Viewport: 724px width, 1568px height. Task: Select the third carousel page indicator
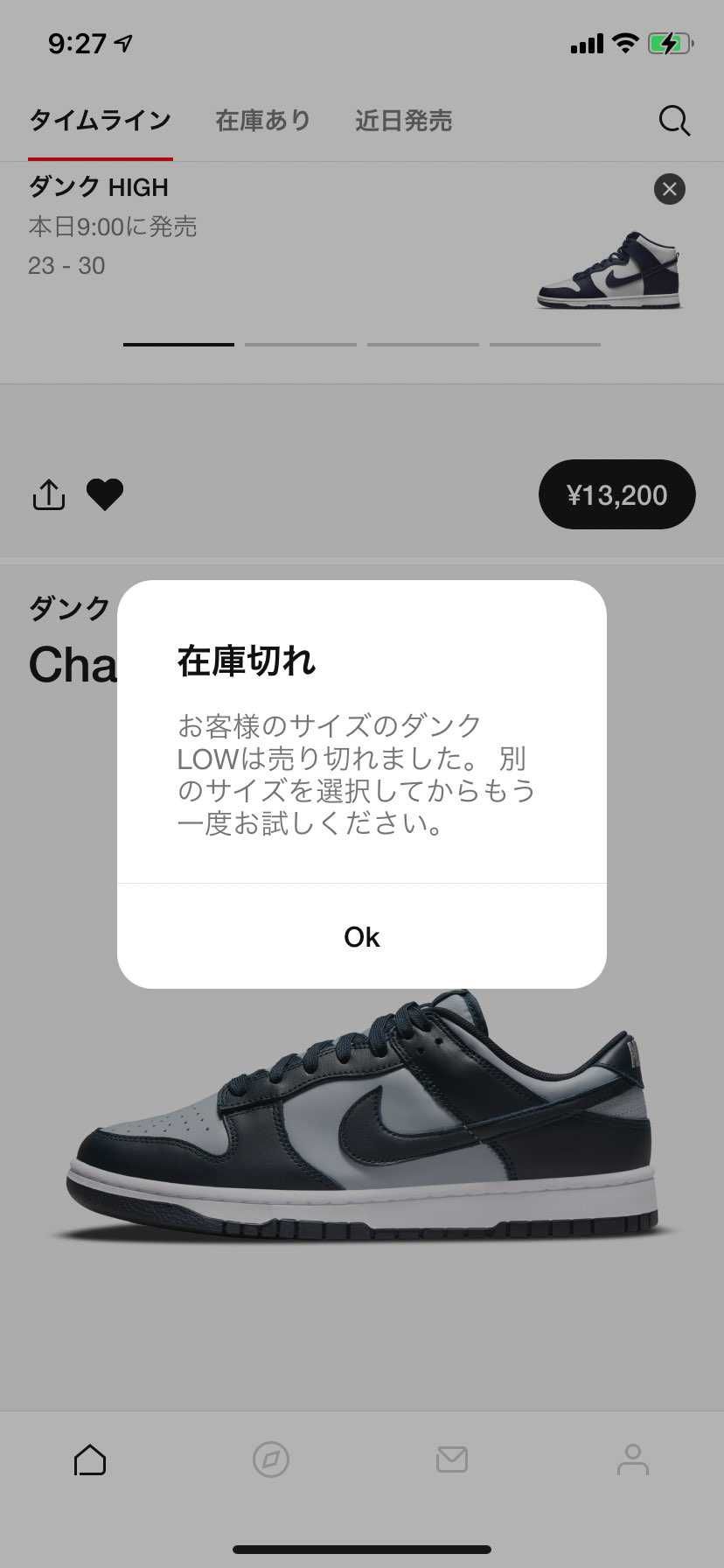point(422,345)
